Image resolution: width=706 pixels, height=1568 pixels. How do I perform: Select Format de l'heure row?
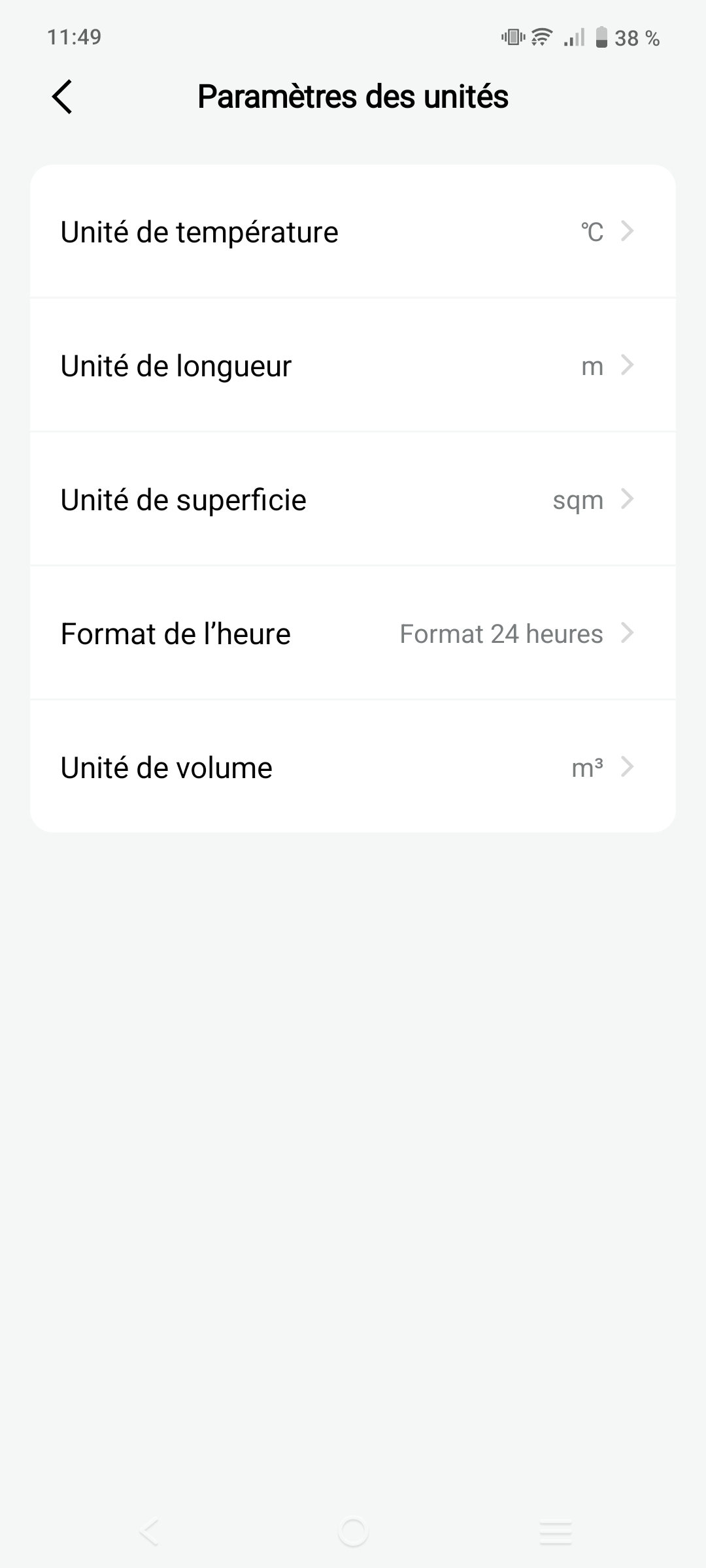(353, 633)
